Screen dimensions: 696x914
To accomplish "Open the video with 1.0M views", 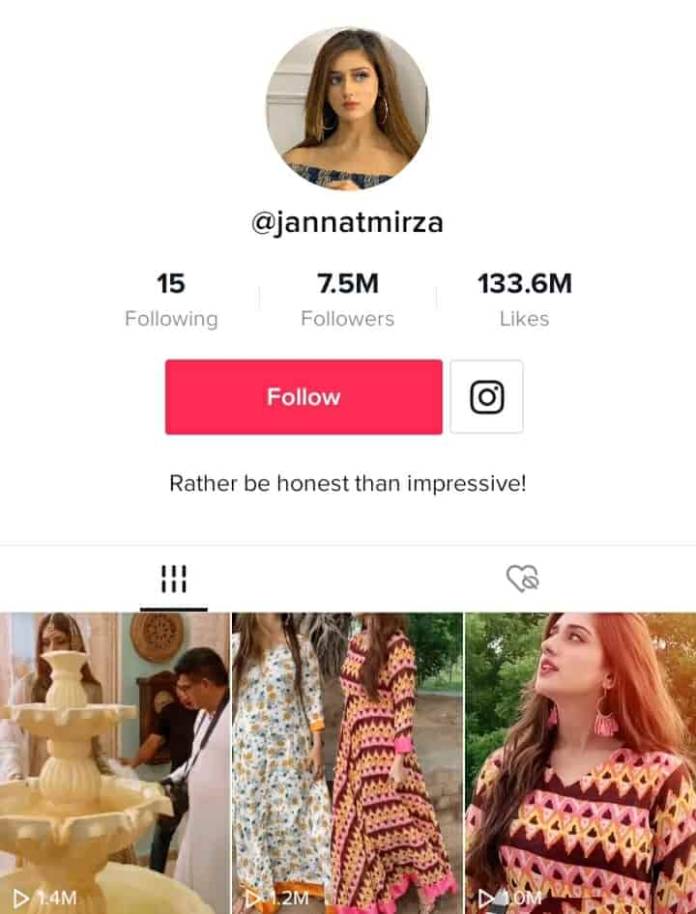I will 580,760.
